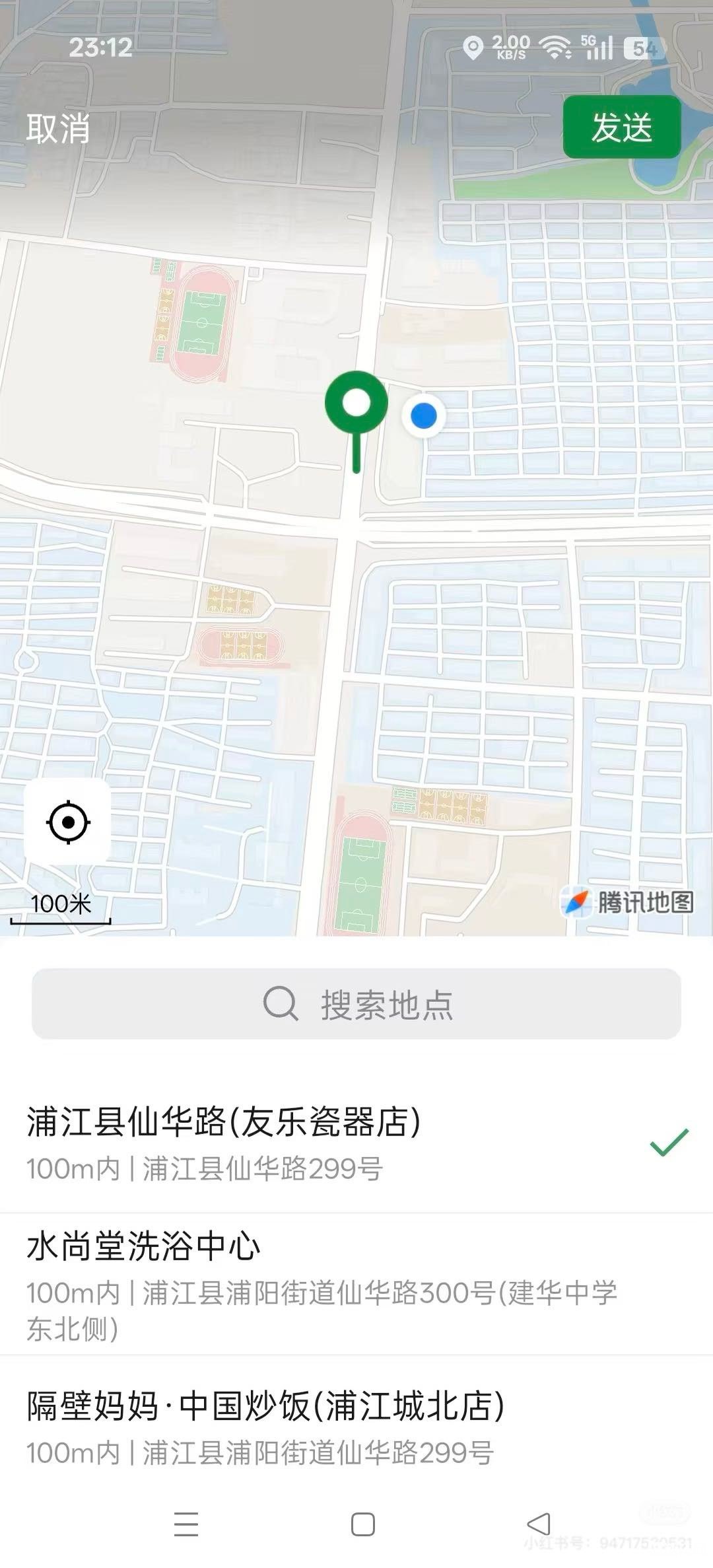713x1568 pixels.
Task: Open recent apps from navigation bar
Action: point(186,1524)
